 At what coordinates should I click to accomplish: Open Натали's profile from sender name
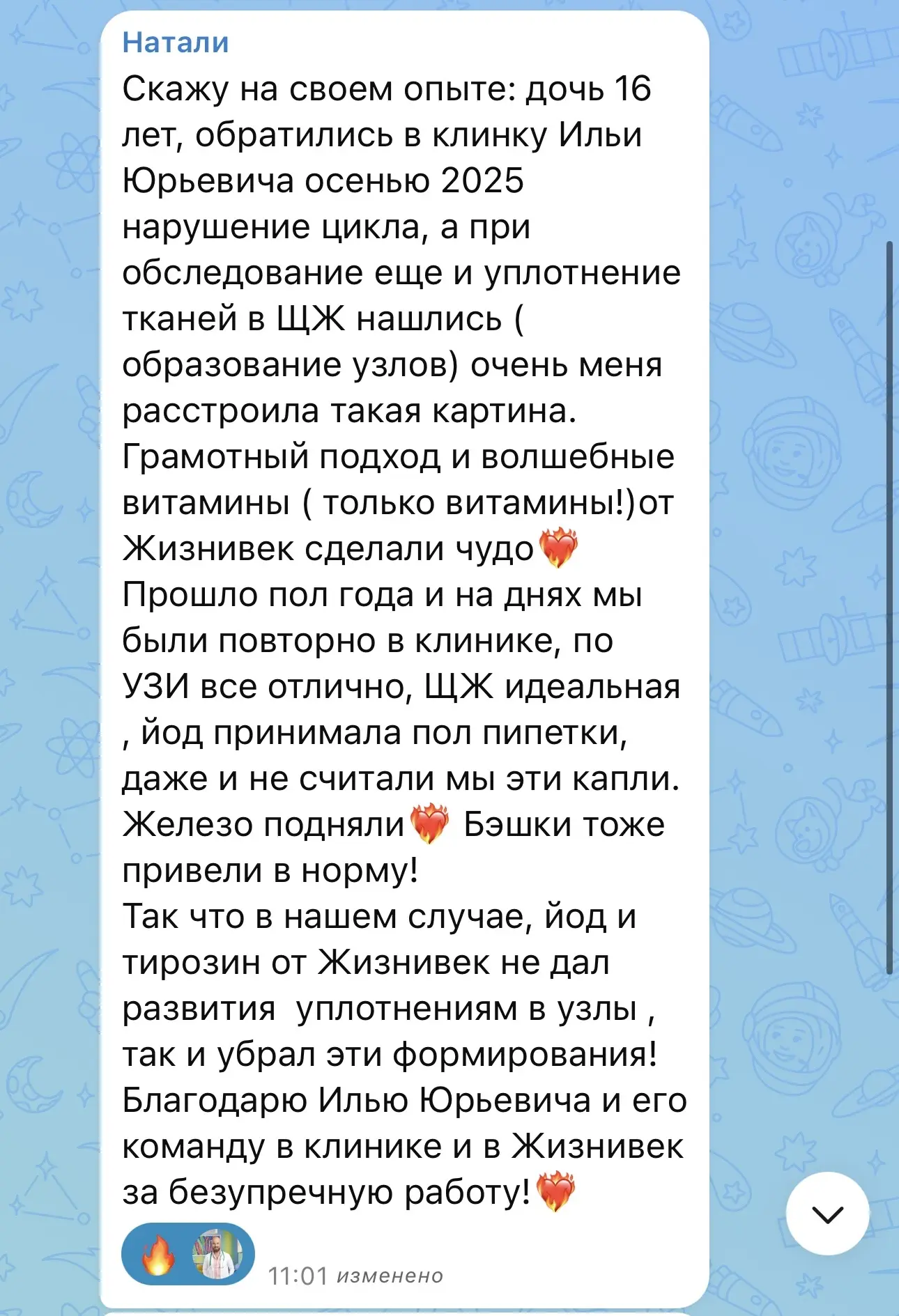(x=176, y=42)
